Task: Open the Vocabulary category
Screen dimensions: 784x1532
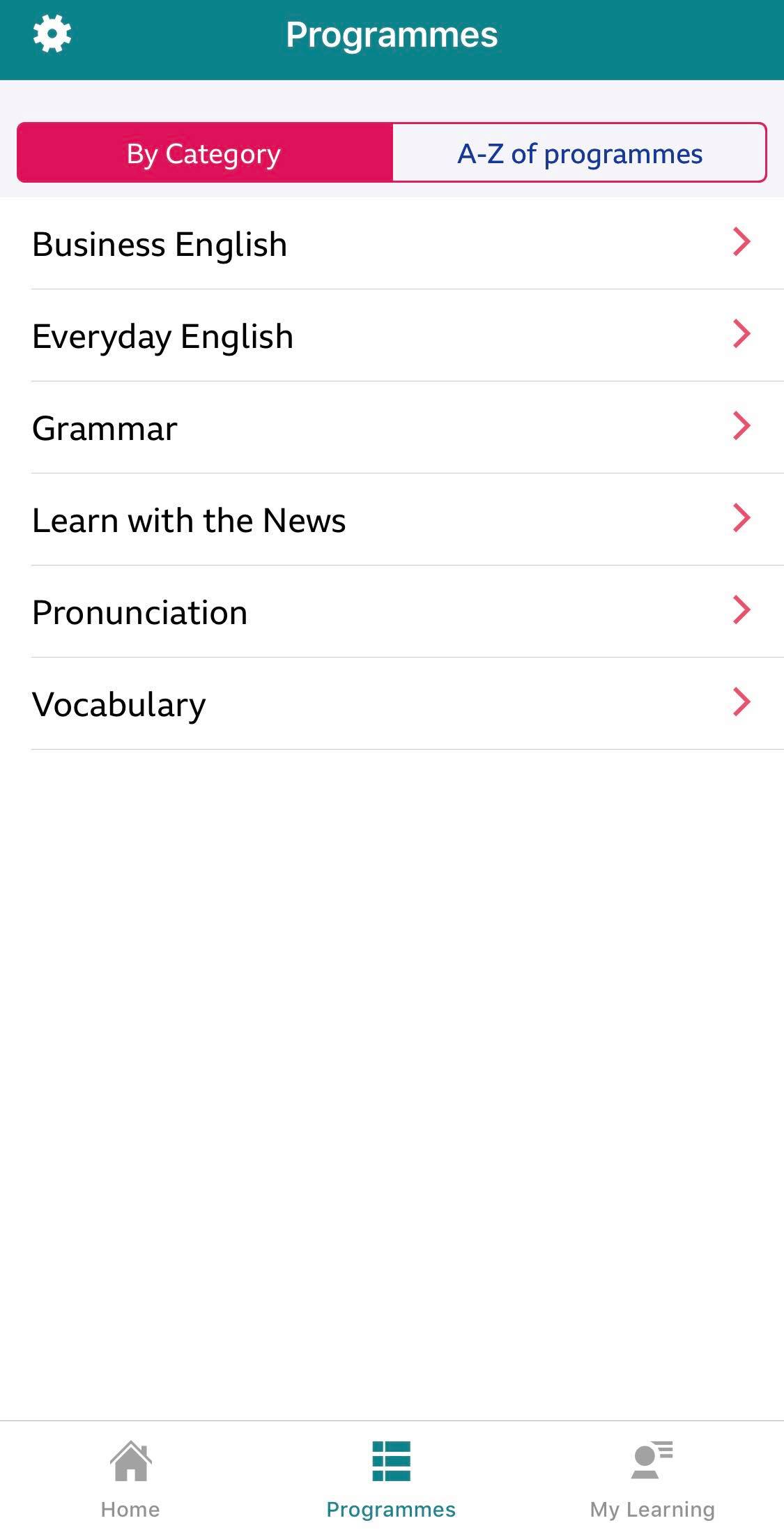Action: tap(392, 704)
